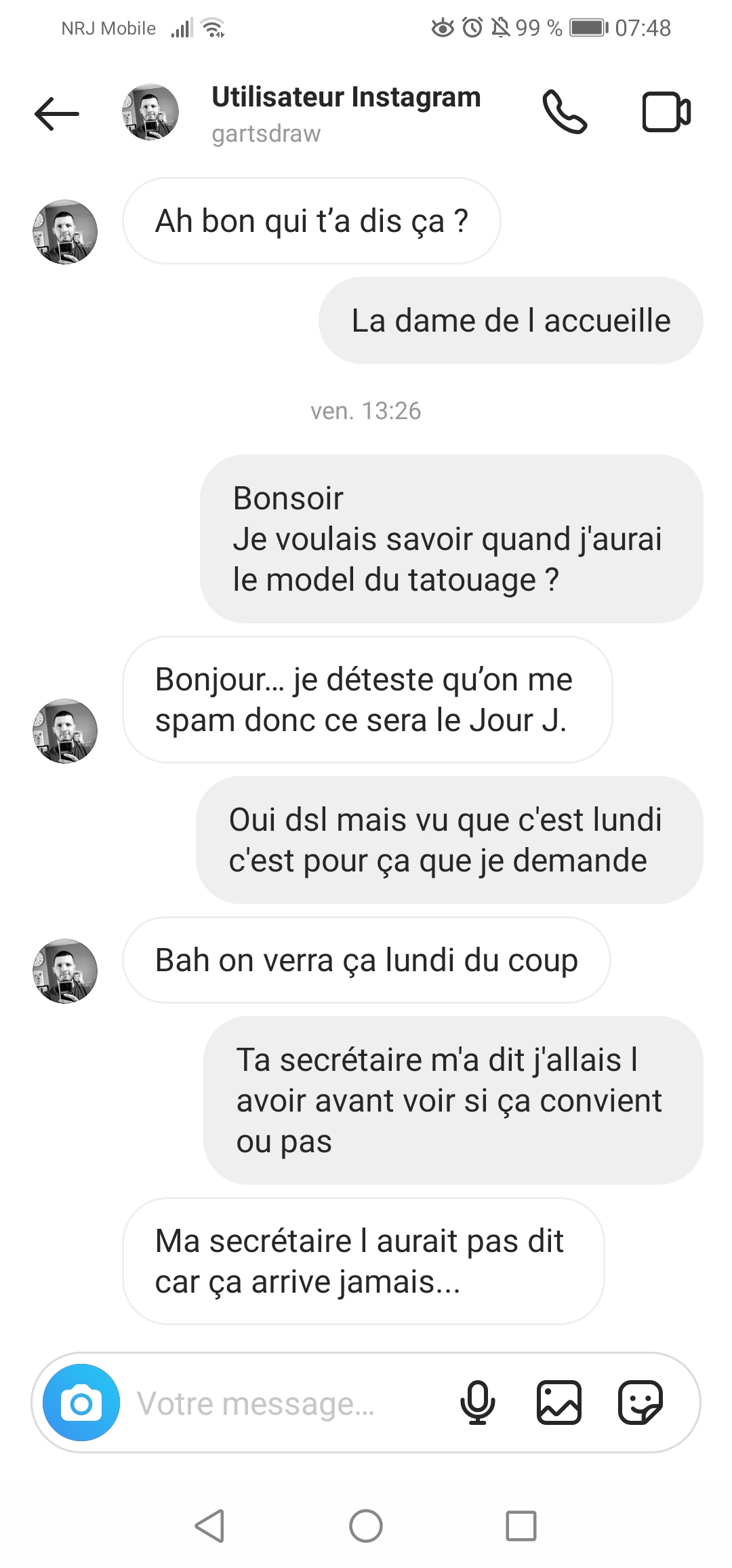The image size is (732, 1568).
Task: Tap the system home button
Action: point(366,1527)
